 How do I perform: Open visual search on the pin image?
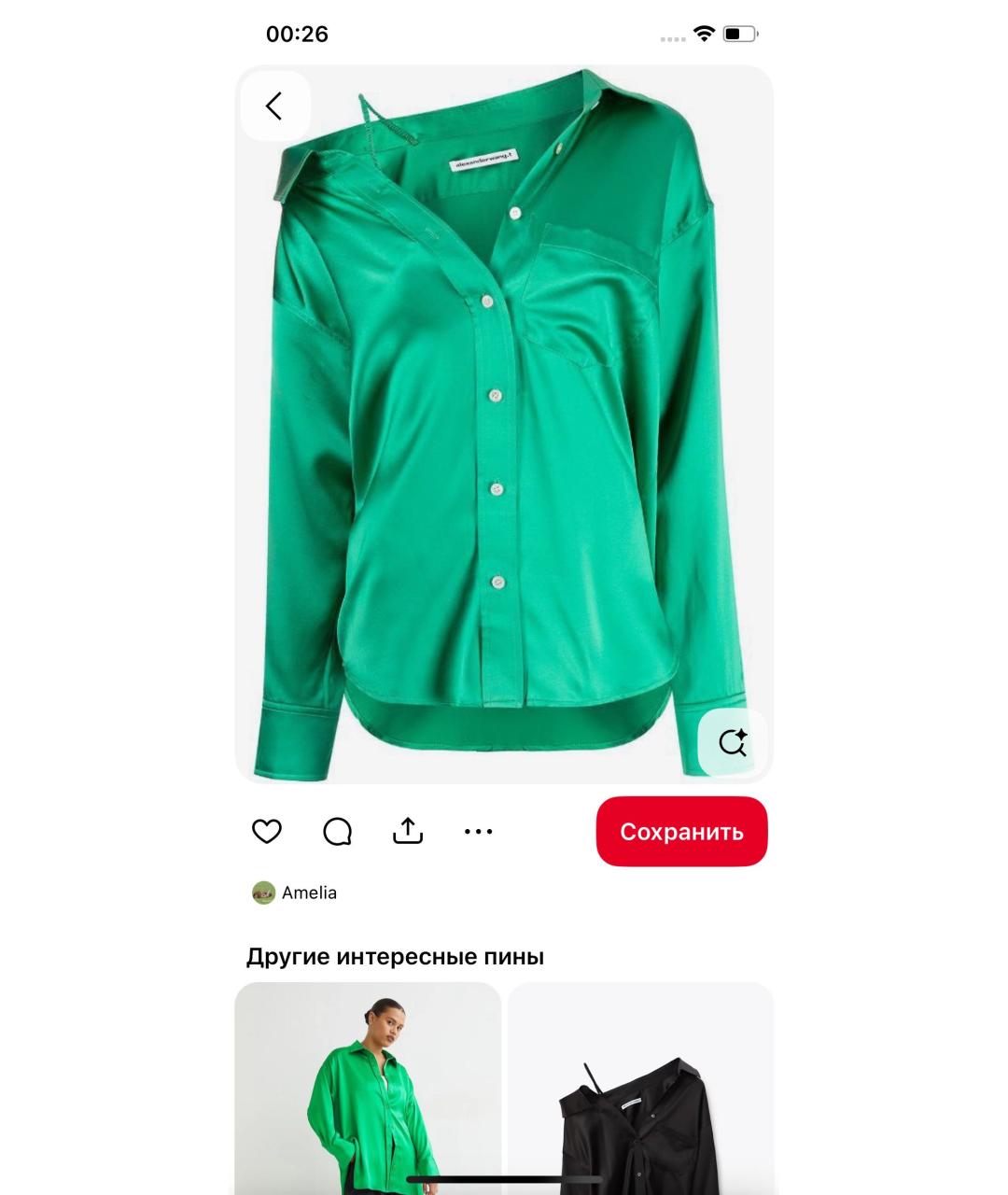[x=733, y=742]
